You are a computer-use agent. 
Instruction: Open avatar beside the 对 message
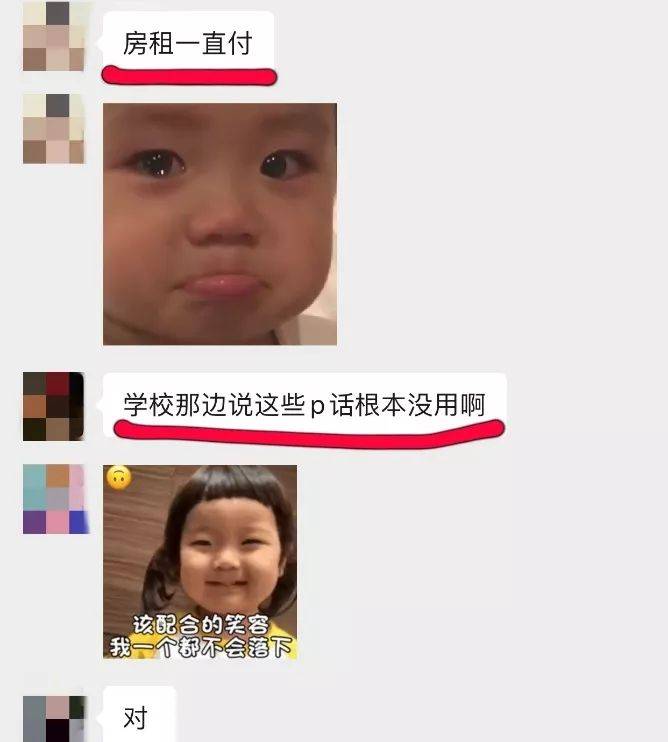54,718
